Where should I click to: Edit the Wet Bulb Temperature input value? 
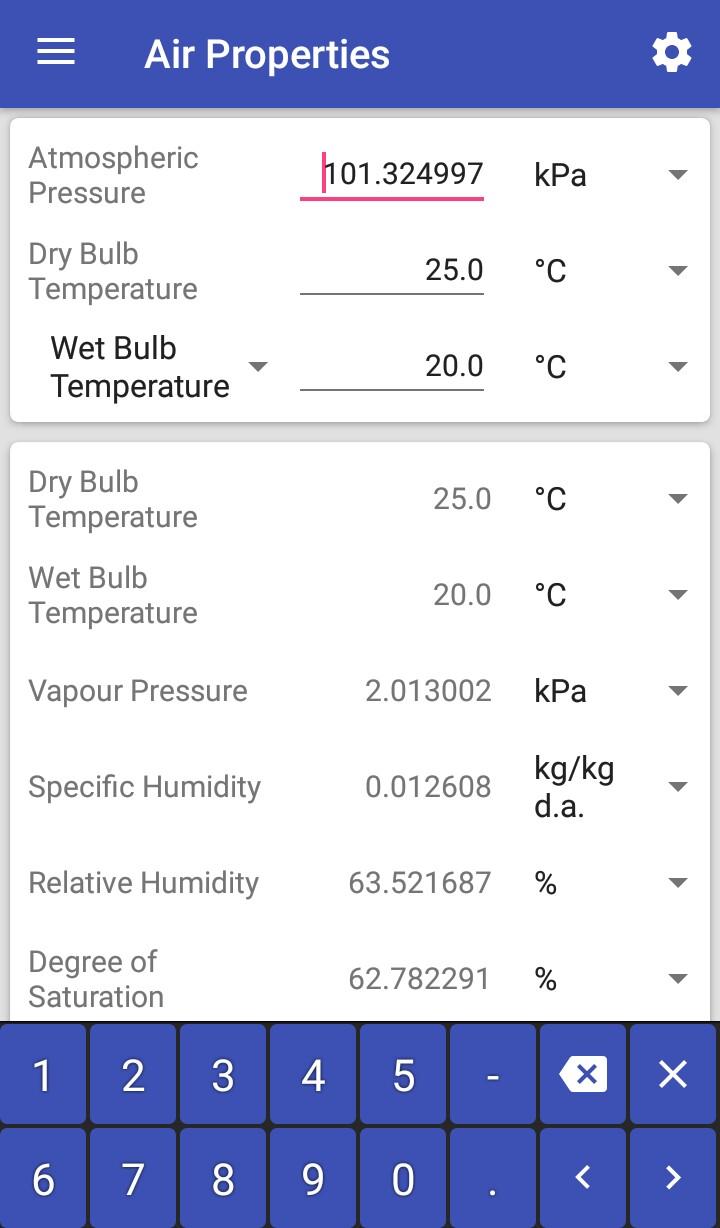[392, 366]
